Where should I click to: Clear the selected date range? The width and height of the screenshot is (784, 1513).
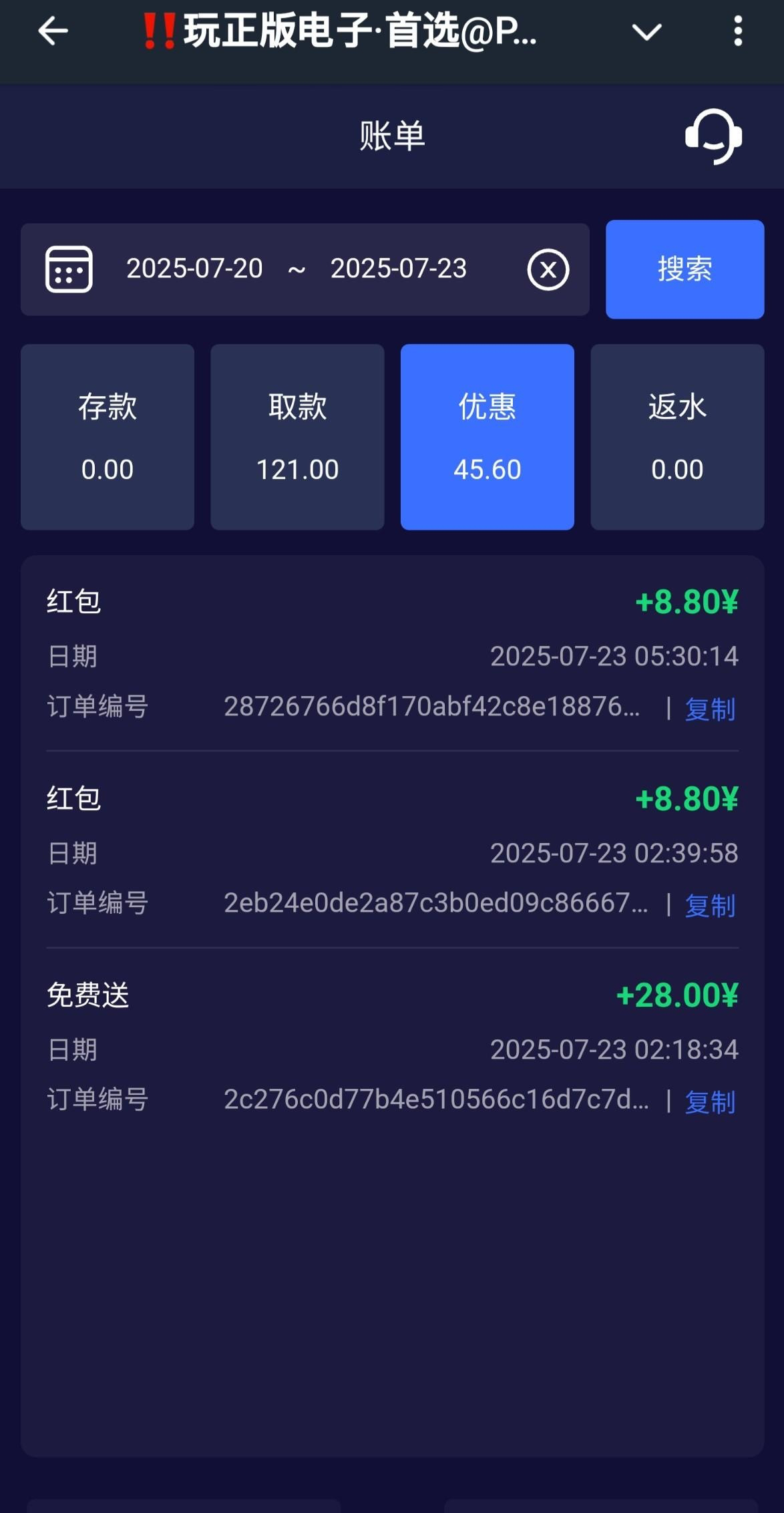[548, 270]
